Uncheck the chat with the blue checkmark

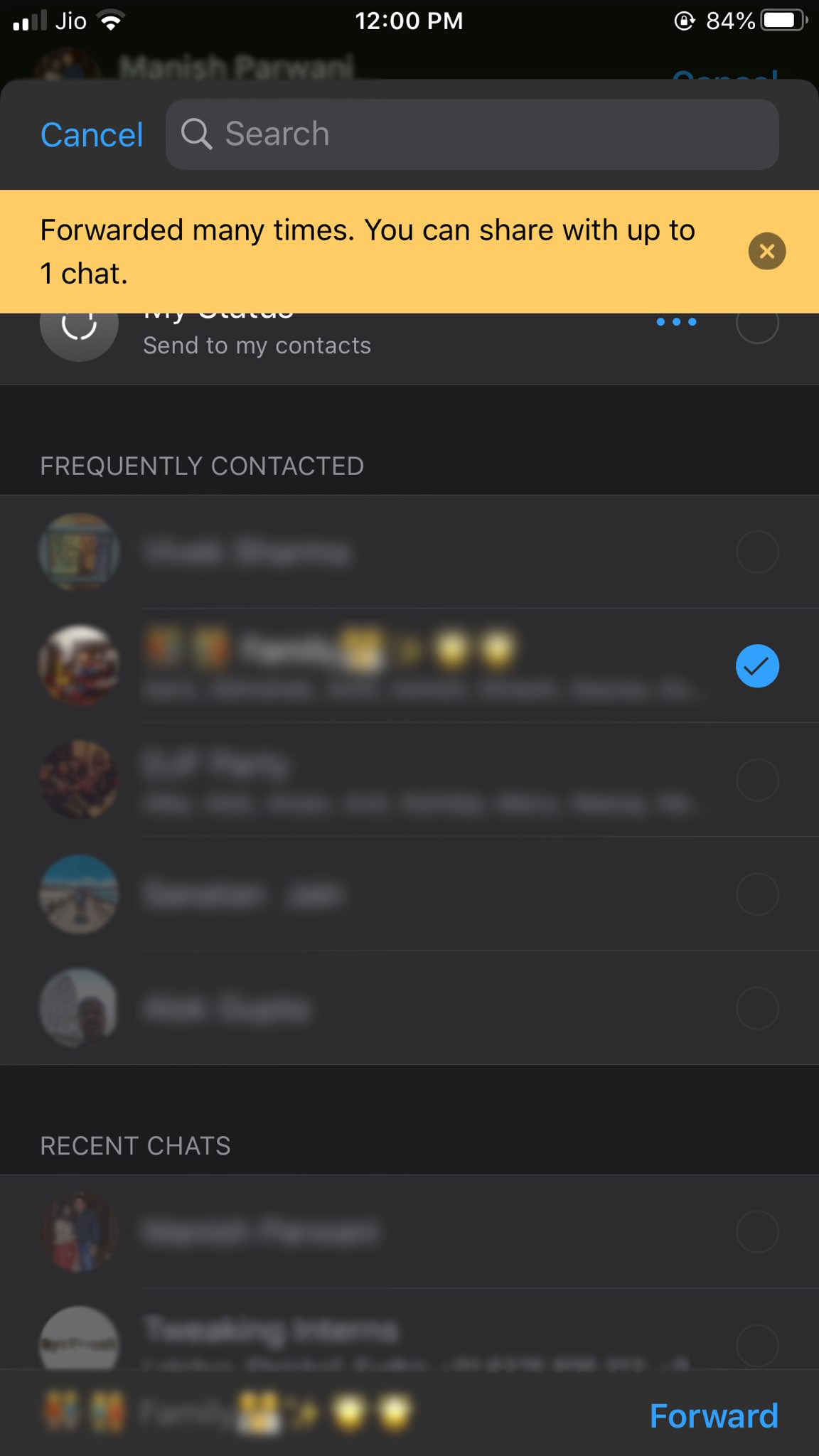(x=757, y=666)
